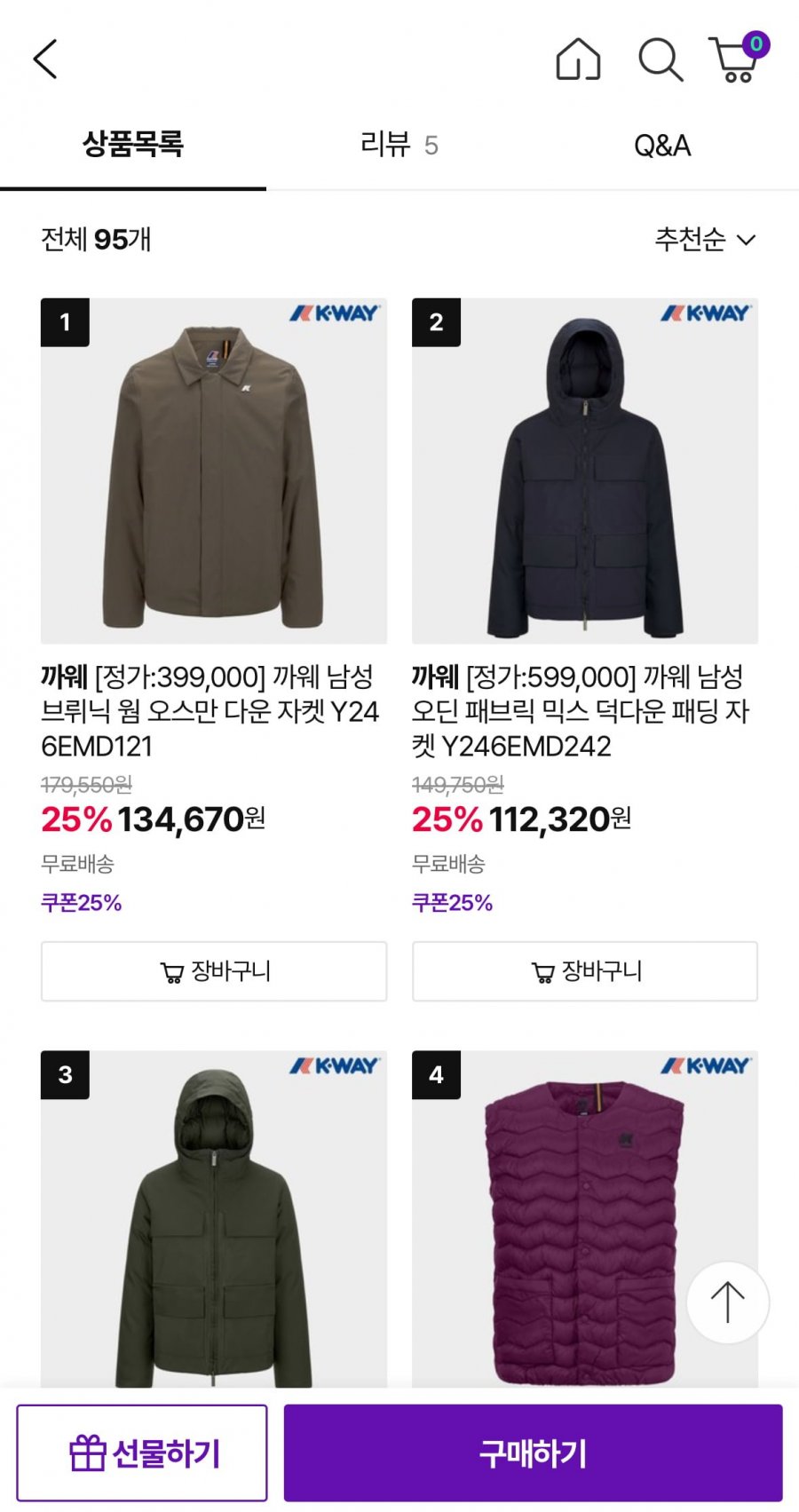
Task: Switch to the Q&A tab
Action: pyautogui.click(x=662, y=145)
